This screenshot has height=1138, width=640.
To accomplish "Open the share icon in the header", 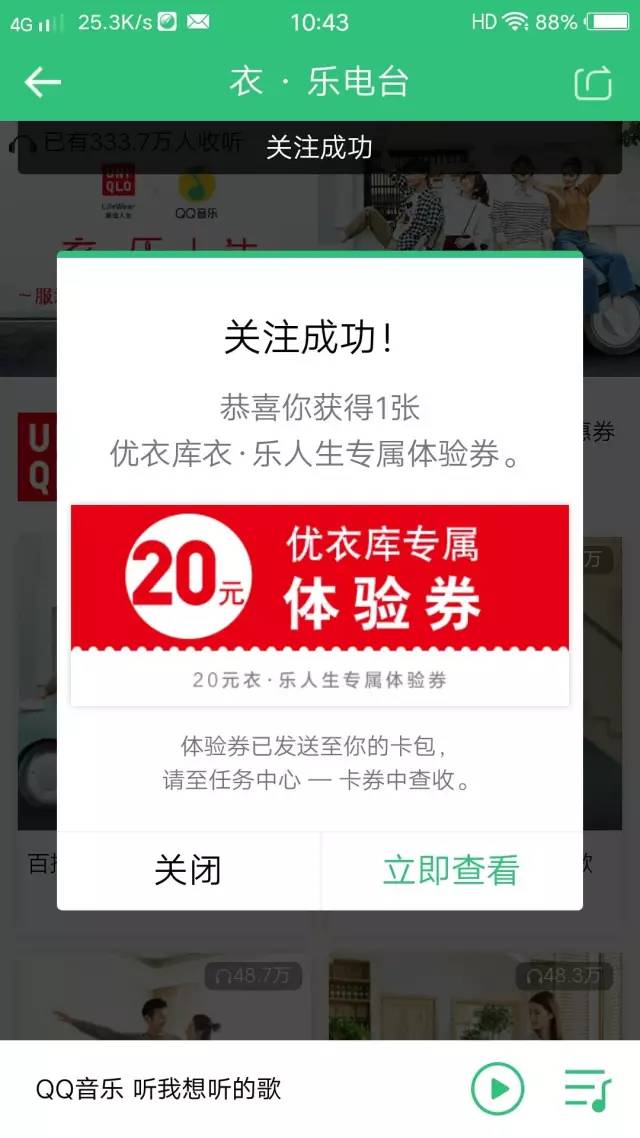I will (593, 83).
